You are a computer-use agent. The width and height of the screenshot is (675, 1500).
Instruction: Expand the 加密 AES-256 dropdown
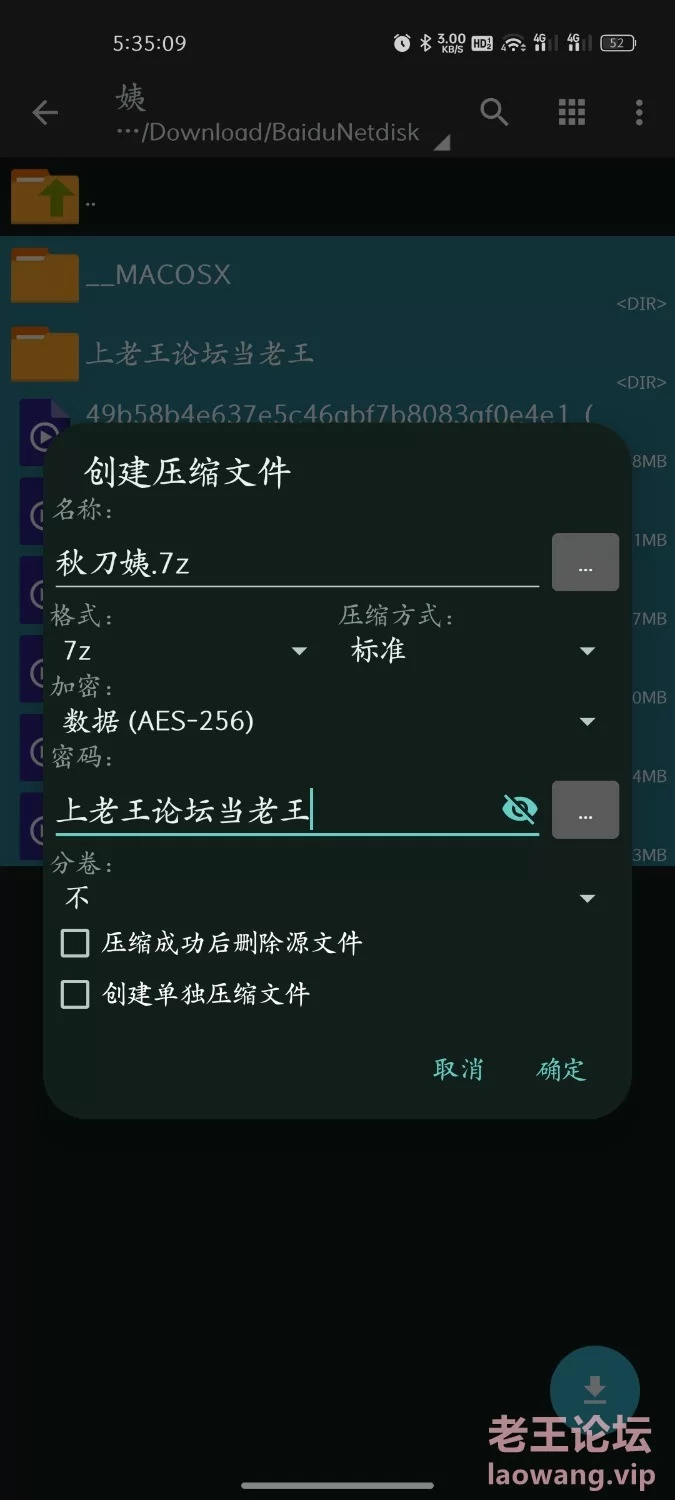pos(330,721)
